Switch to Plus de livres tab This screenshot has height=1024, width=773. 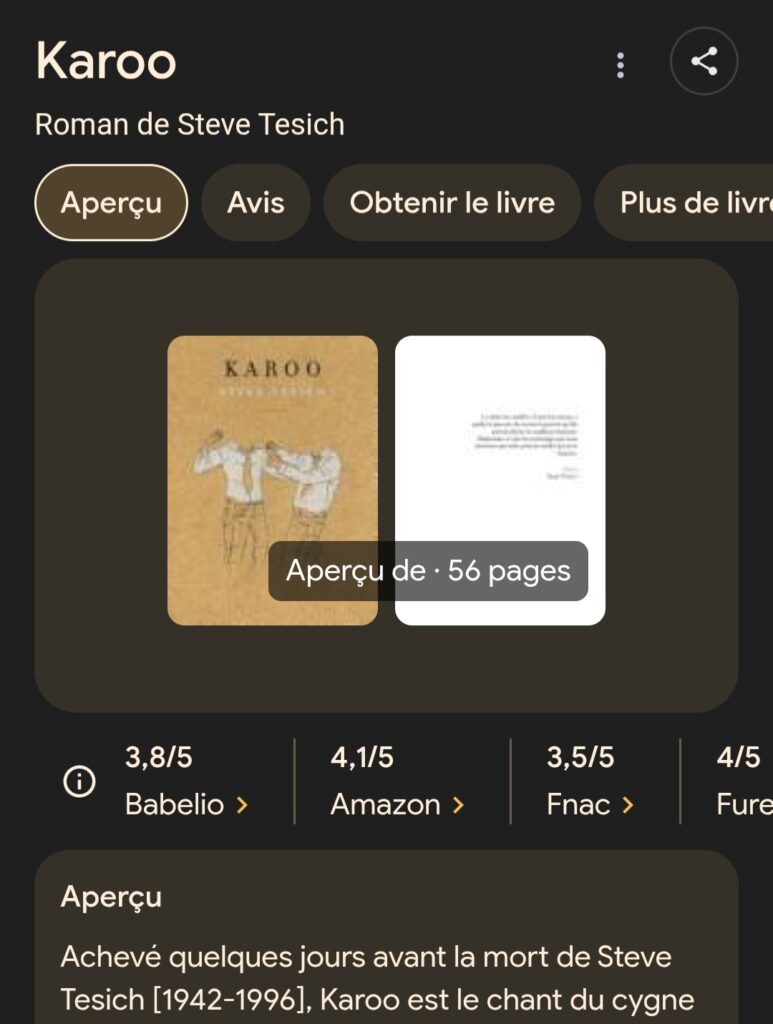coord(690,203)
